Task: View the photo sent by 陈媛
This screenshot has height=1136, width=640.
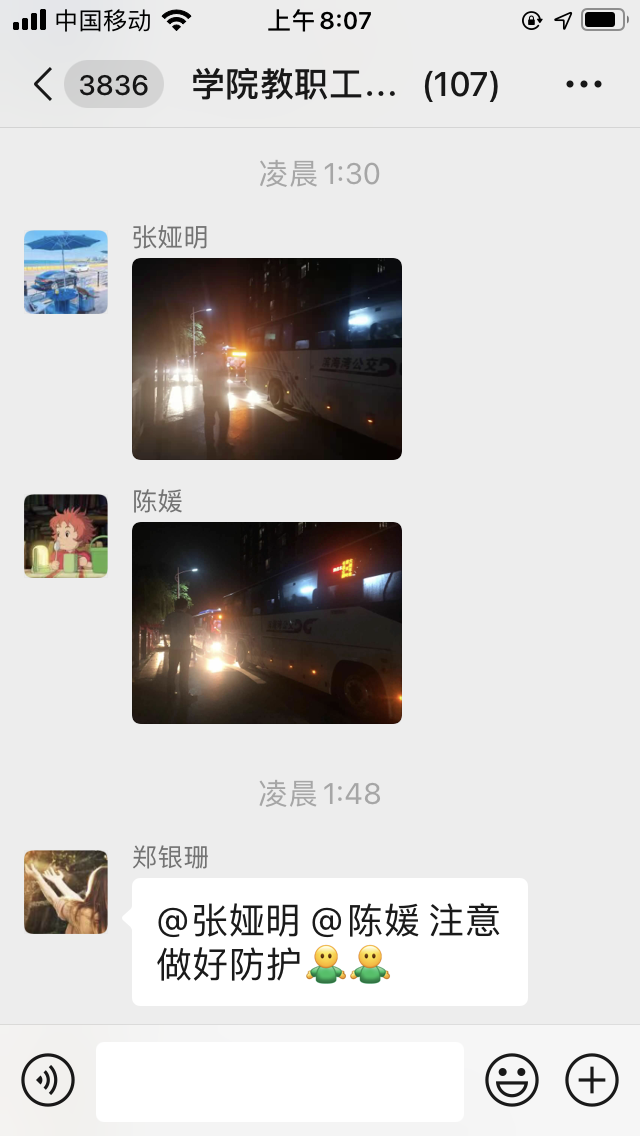Action: tap(267, 623)
